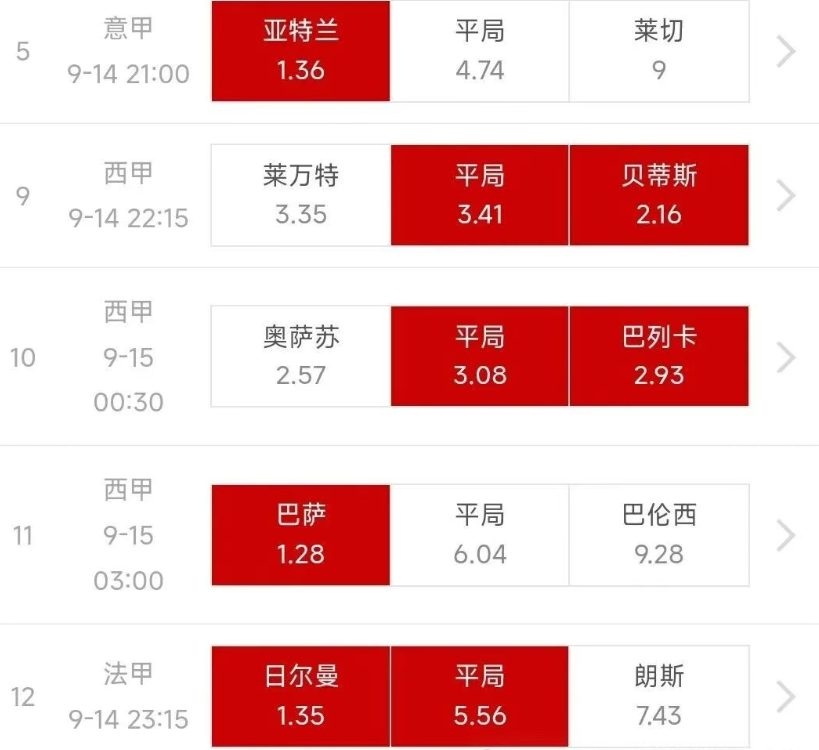Select 平局 at 4.74 for 亚特兰 match
The width and height of the screenshot is (819, 750).
pos(479,51)
